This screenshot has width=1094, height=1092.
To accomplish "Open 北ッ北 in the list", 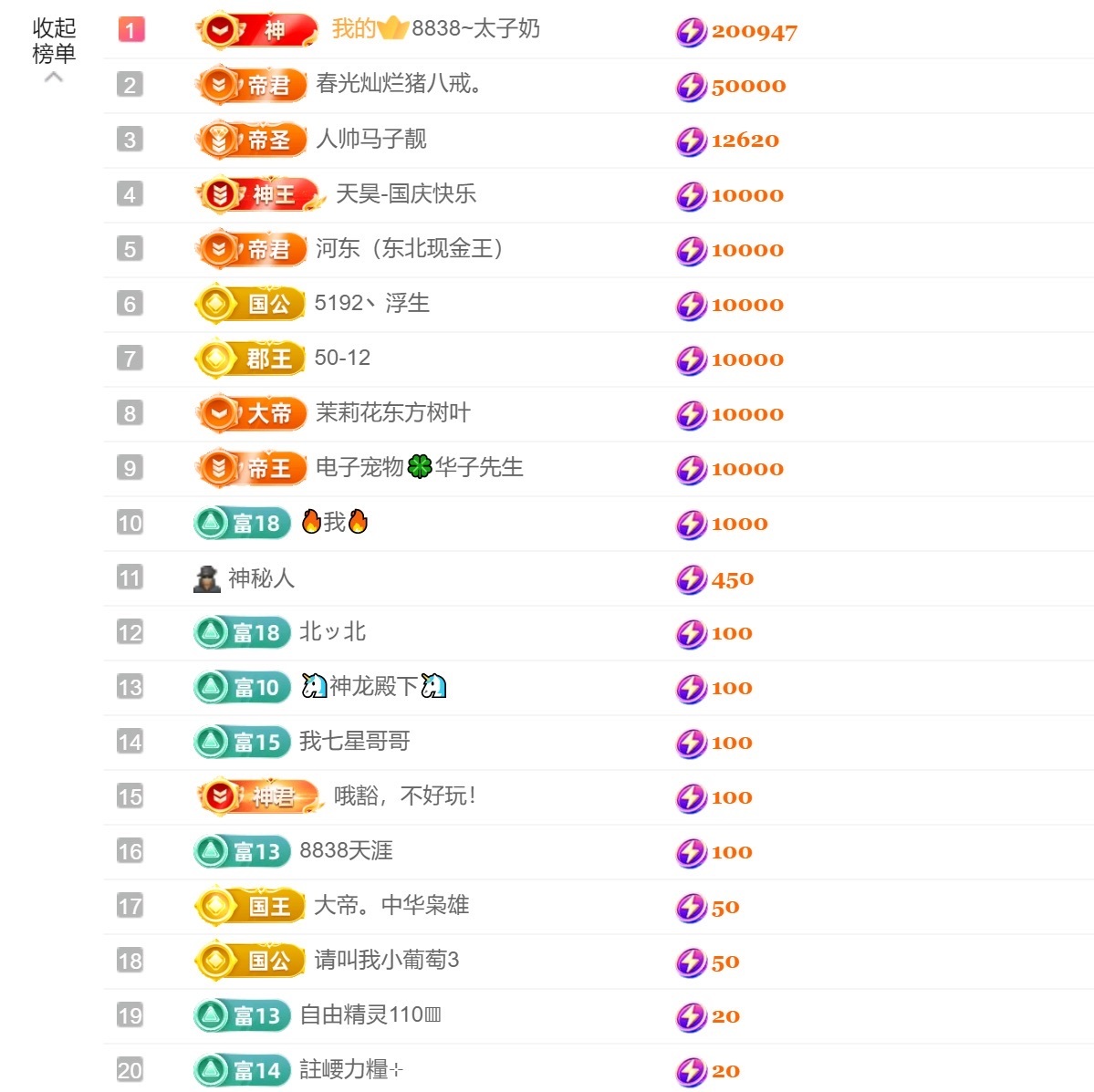I will pos(332,632).
